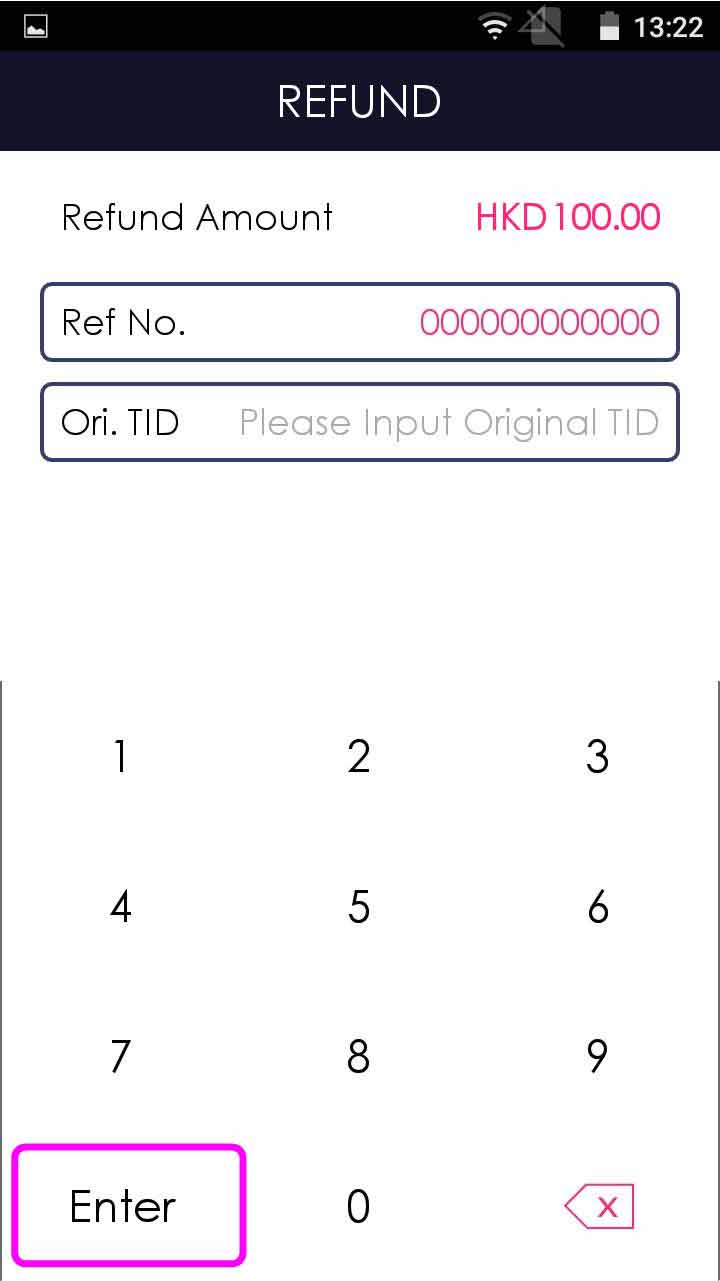This screenshot has width=720, height=1281.
Task: Tap the 0 key
Action: (359, 1206)
